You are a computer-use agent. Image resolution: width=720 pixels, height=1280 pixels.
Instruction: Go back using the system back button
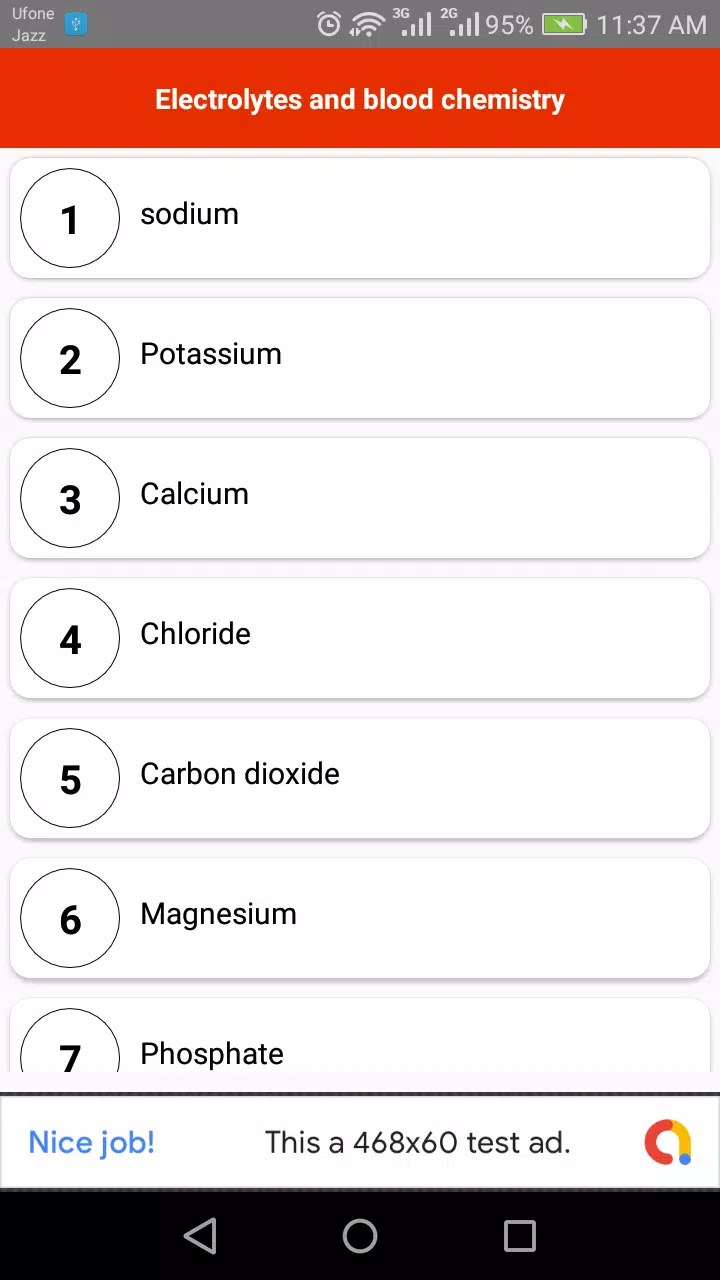tap(200, 1236)
